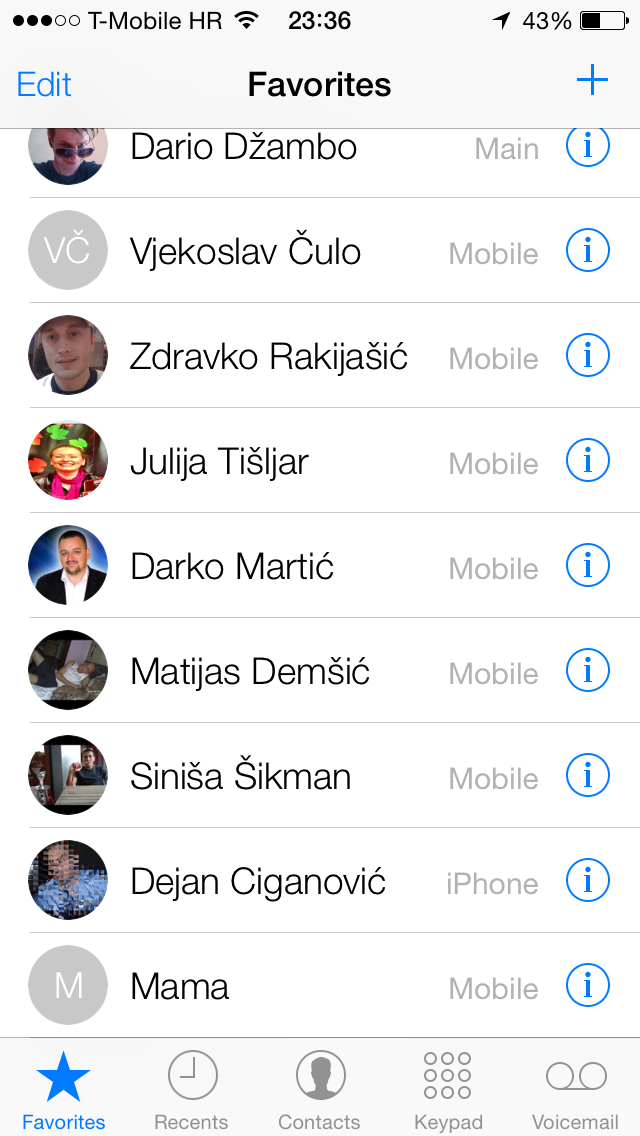Show info details for Julija Tišljar
The image size is (640, 1136).
588,461
